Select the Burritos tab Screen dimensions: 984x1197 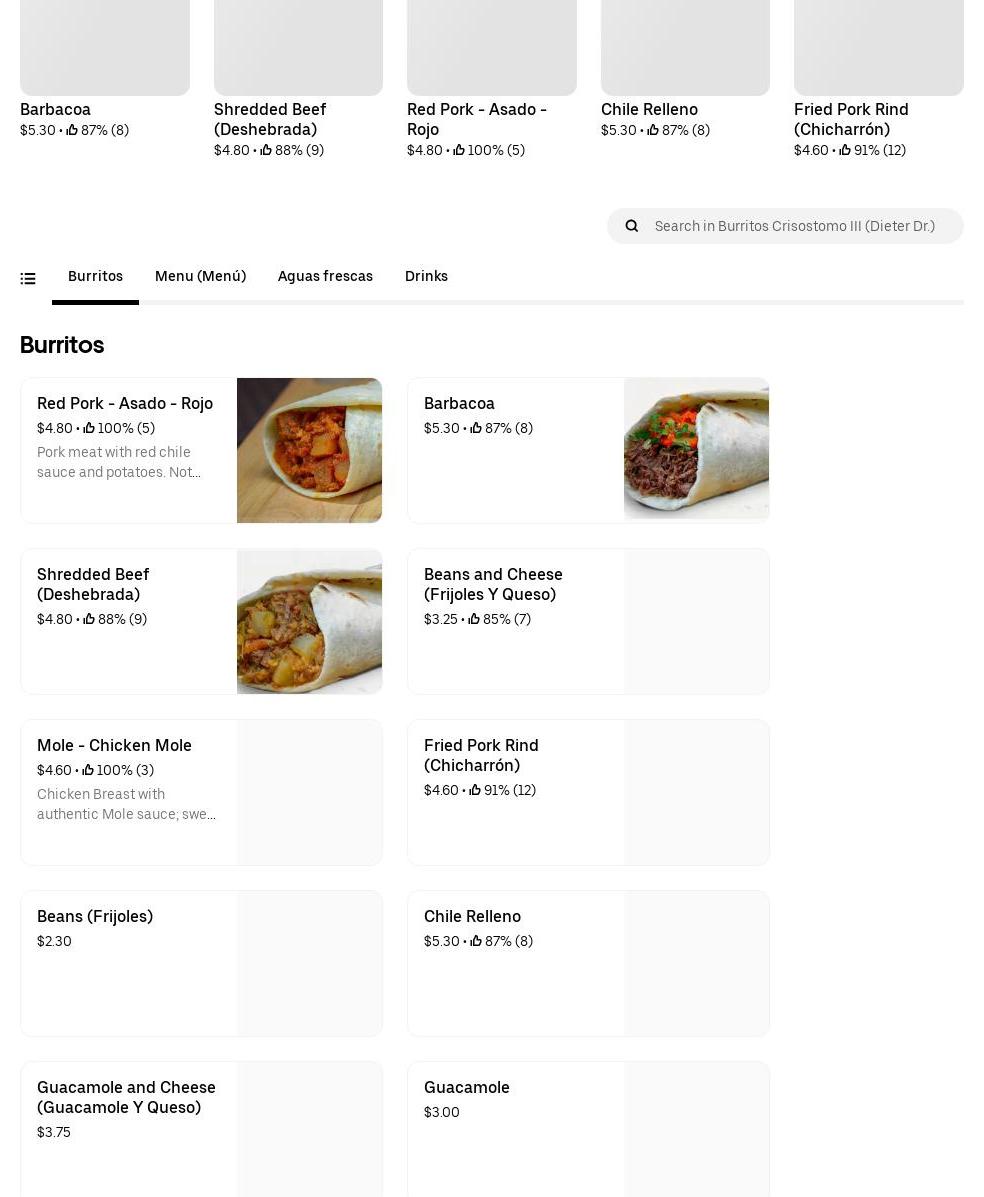[x=95, y=276]
